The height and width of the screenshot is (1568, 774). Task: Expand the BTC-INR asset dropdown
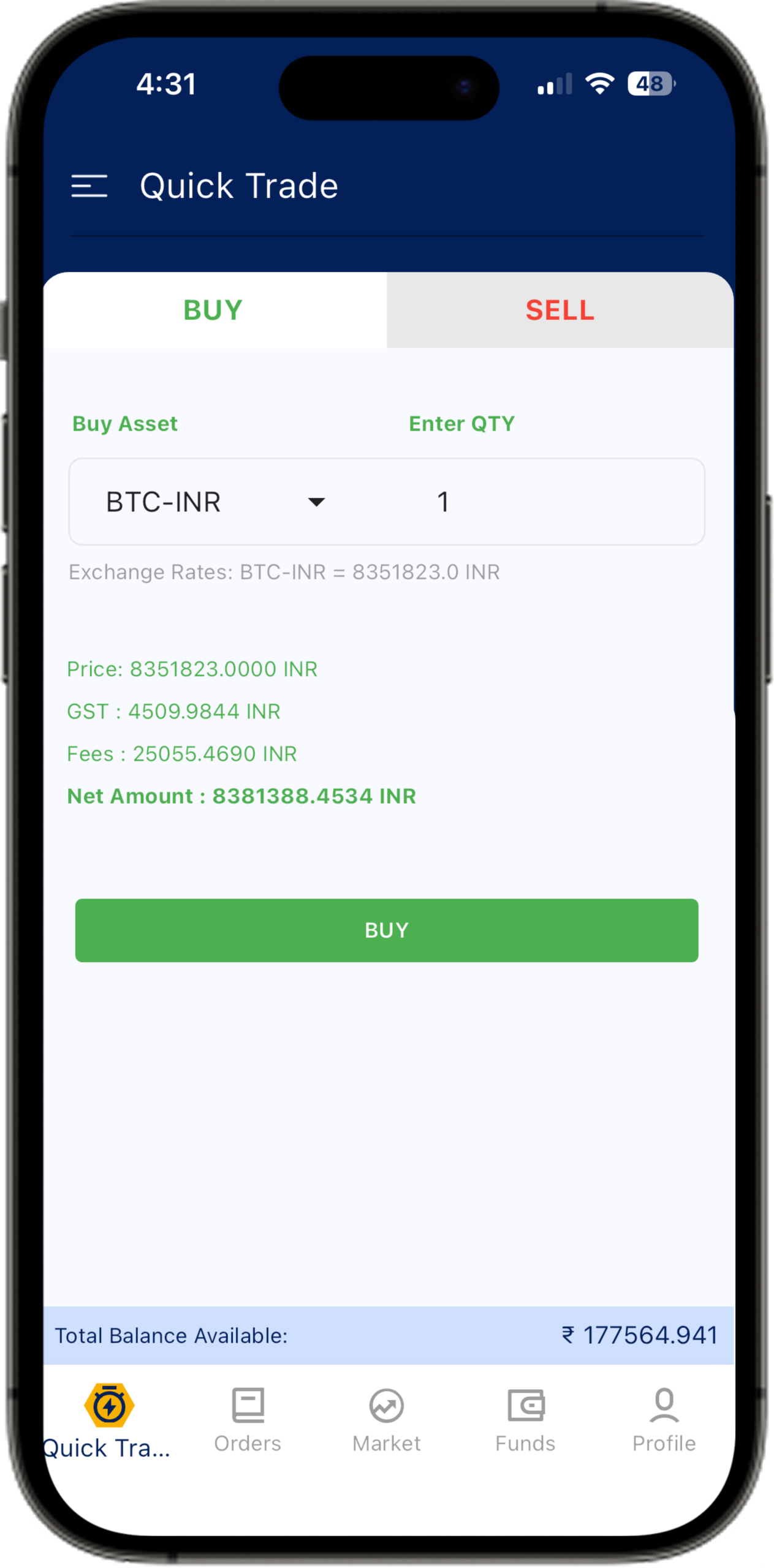click(x=214, y=502)
